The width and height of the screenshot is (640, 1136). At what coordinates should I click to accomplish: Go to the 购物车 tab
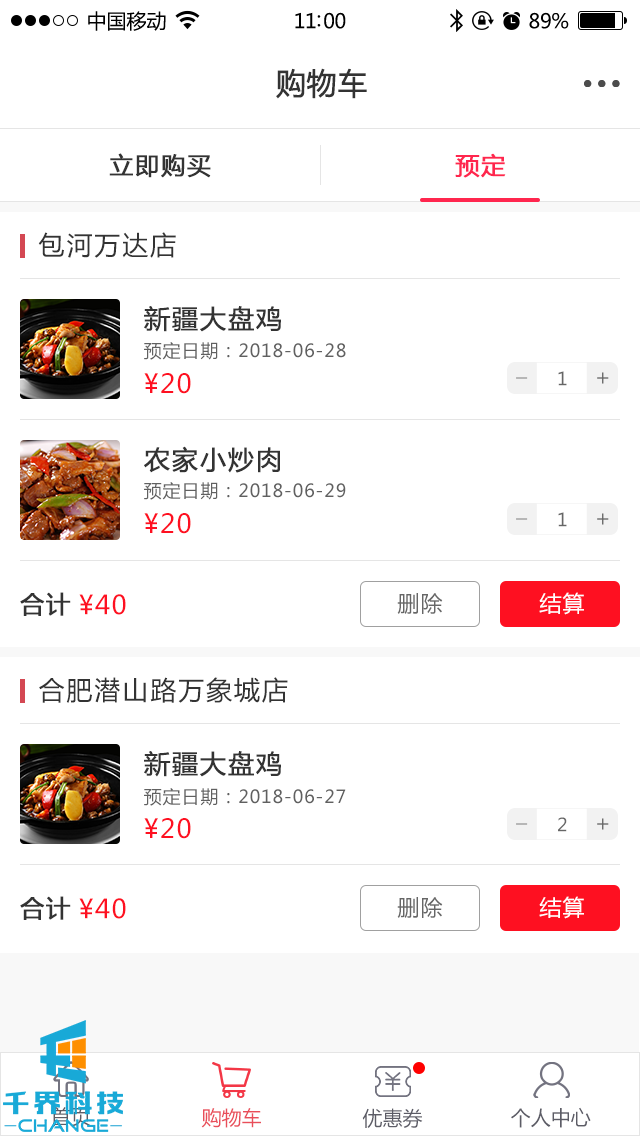[x=231, y=1095]
